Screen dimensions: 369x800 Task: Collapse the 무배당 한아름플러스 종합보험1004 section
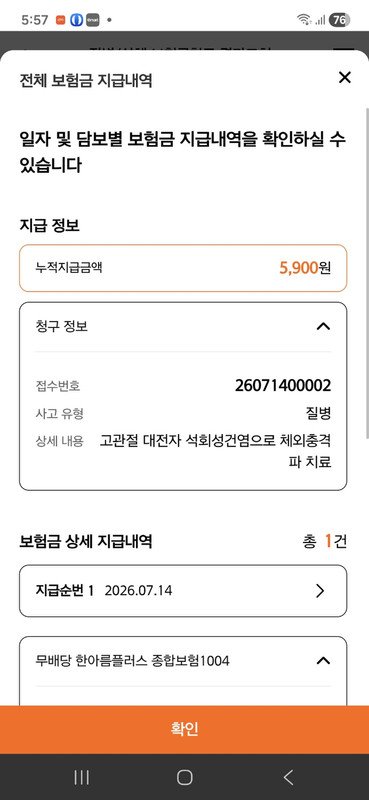(323, 661)
